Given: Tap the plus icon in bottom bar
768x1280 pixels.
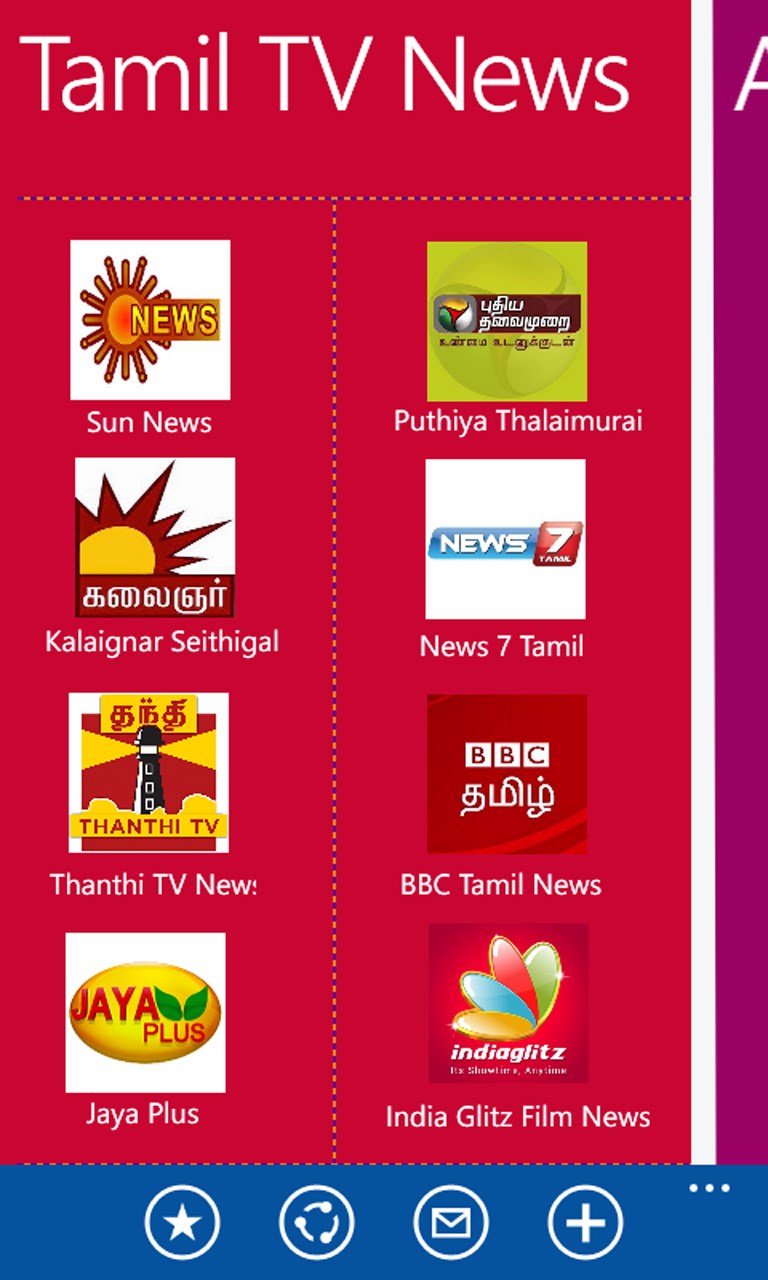Looking at the screenshot, I should pos(585,1223).
